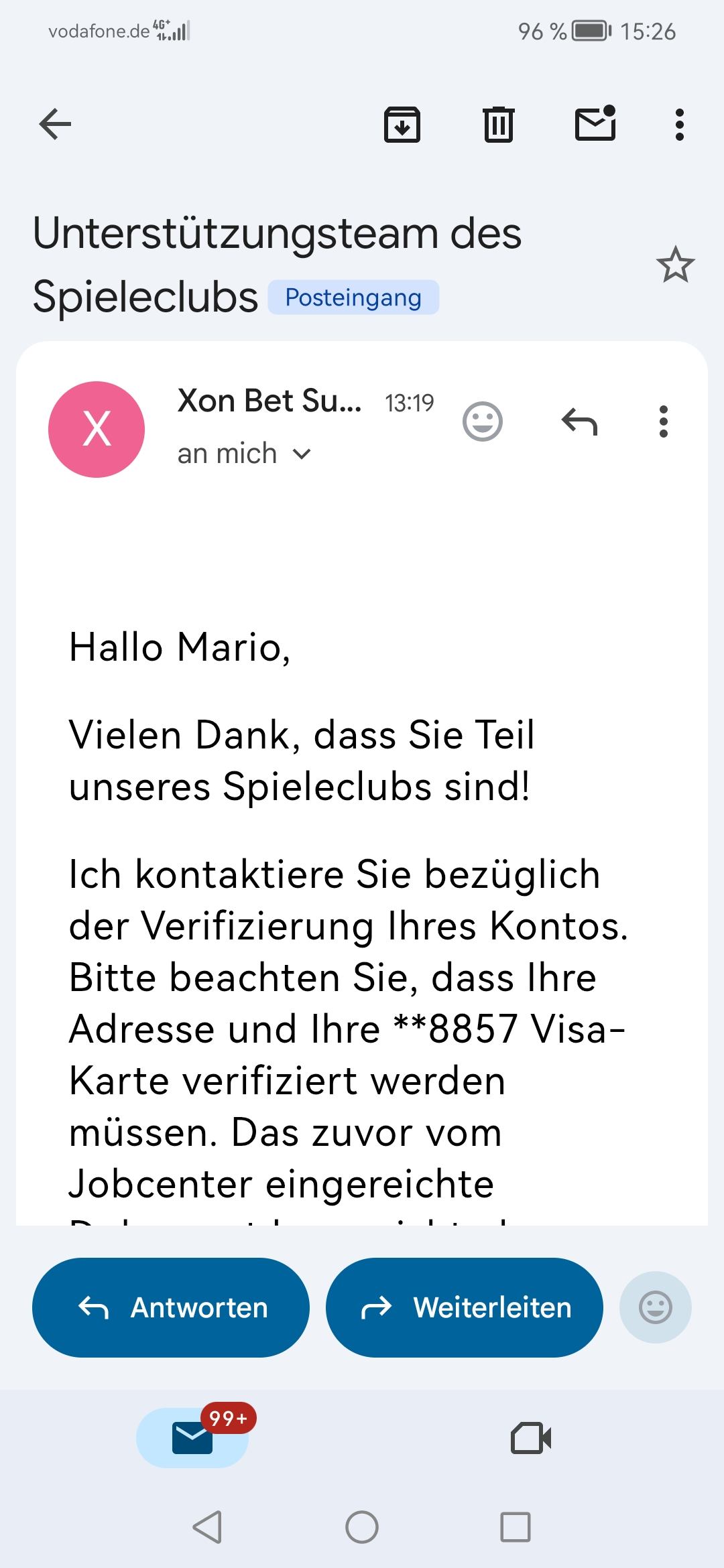Screen dimensions: 724x1568
Task: Tap the Antworten button
Action: 171,1307
